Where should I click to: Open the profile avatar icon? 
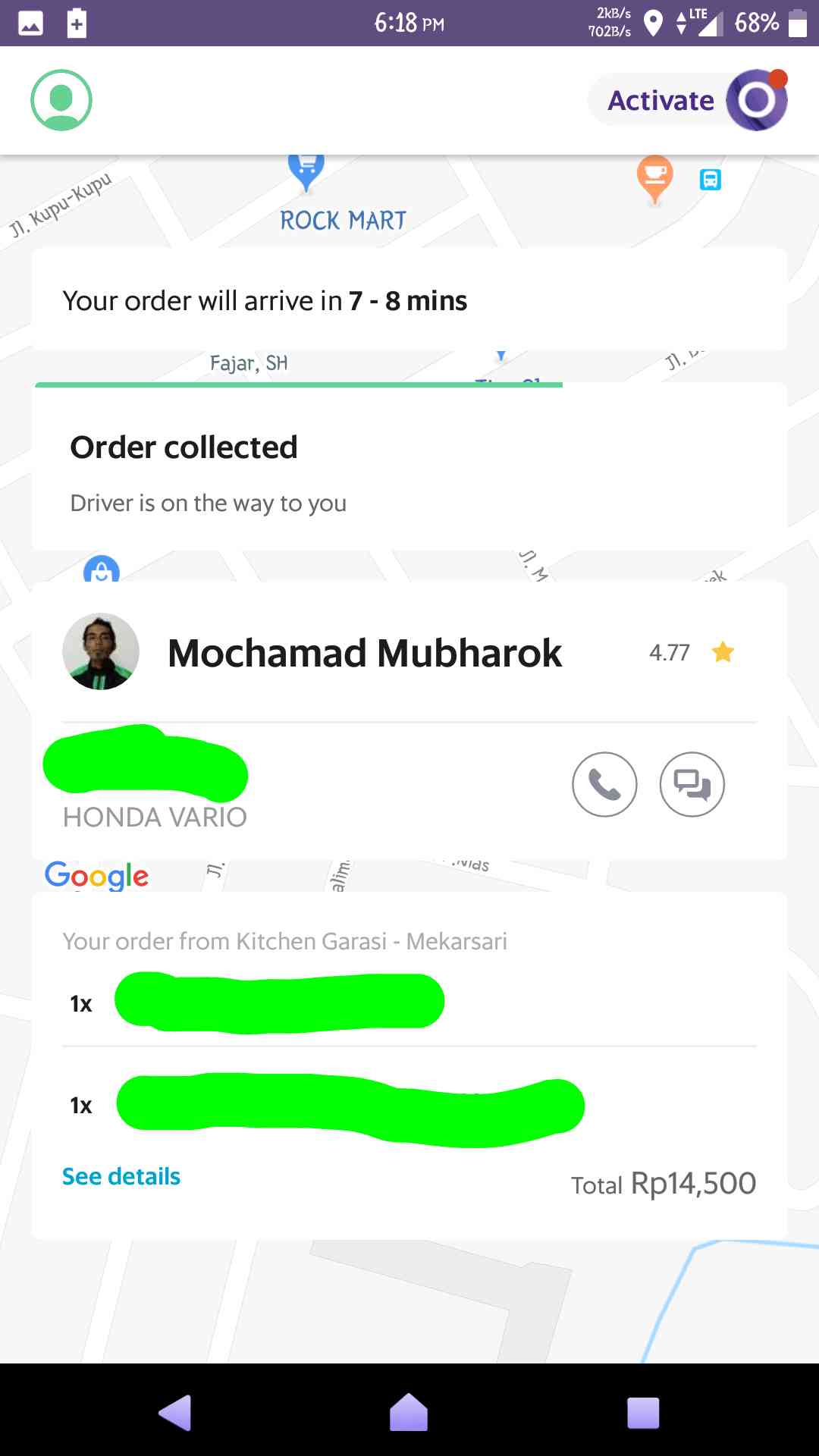click(61, 100)
